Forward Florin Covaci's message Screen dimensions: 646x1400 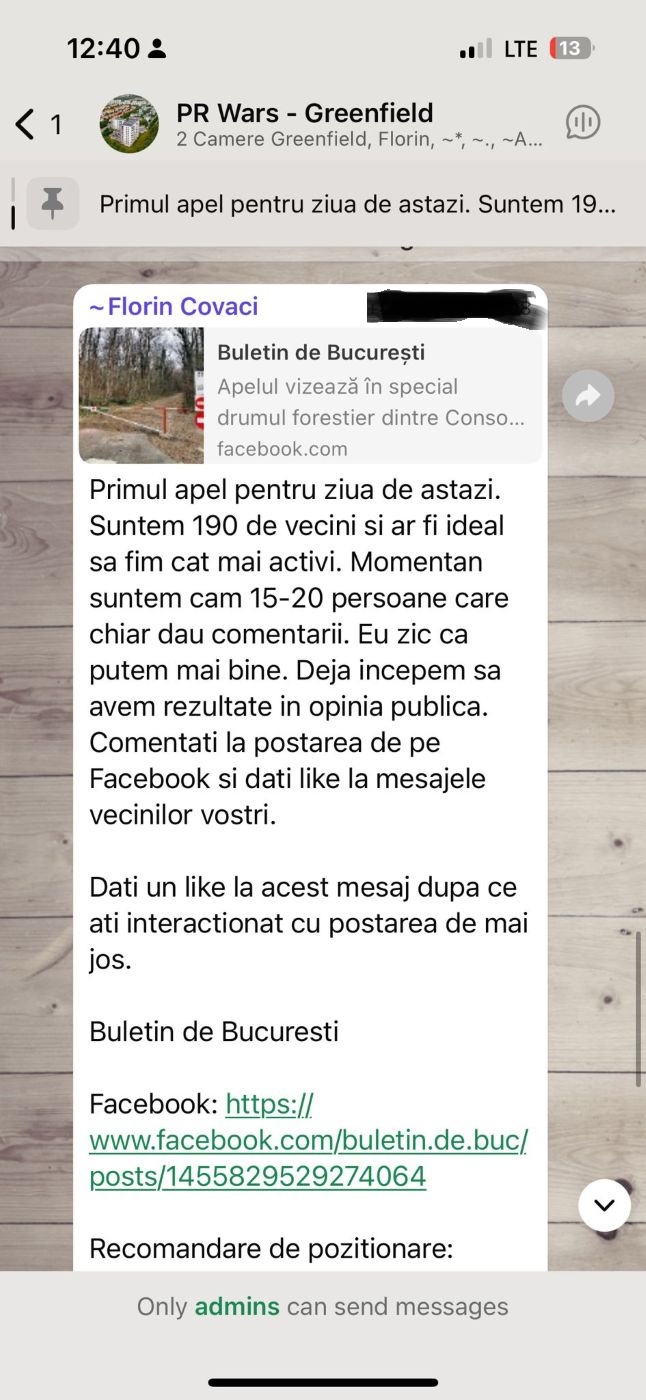pos(588,397)
